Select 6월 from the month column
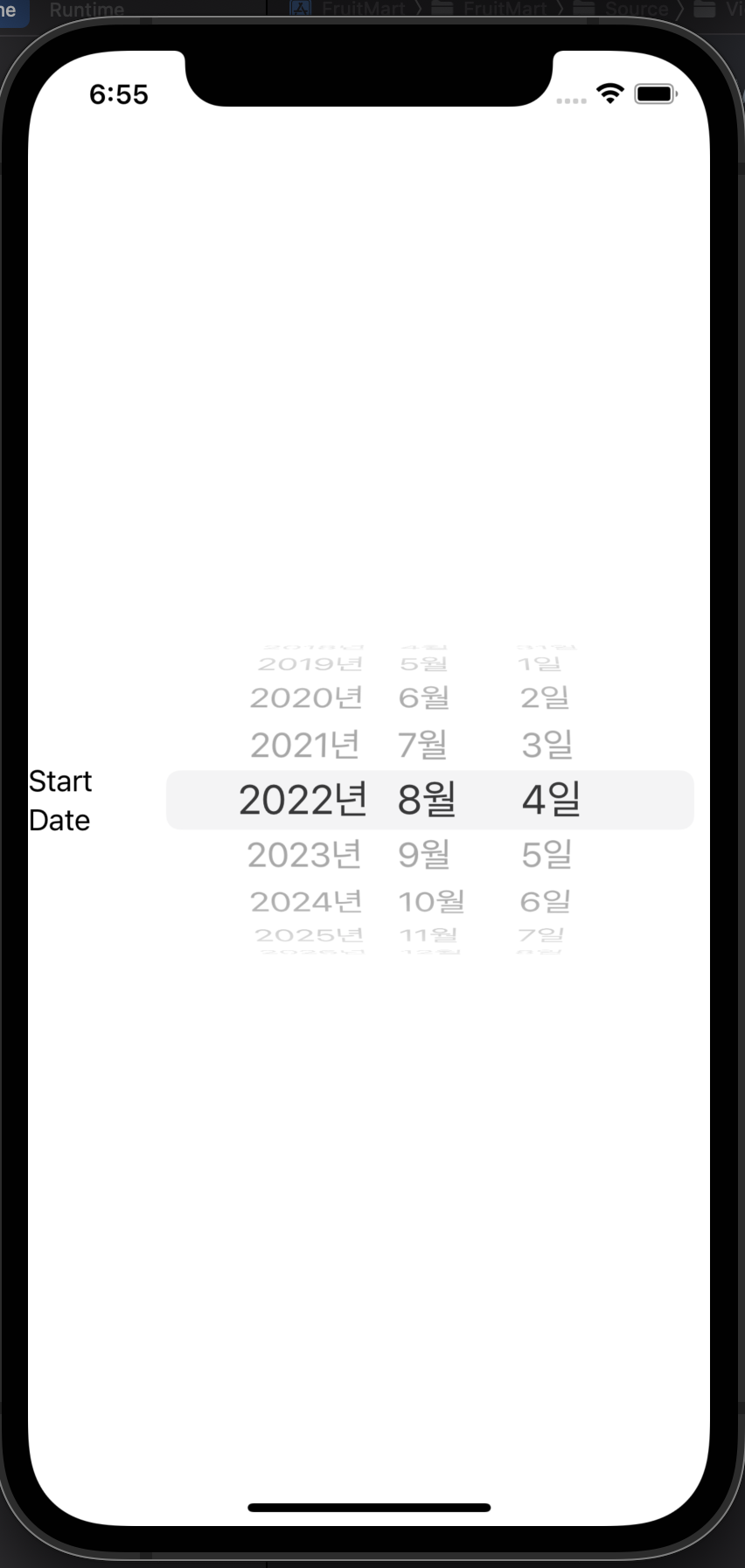 424,697
